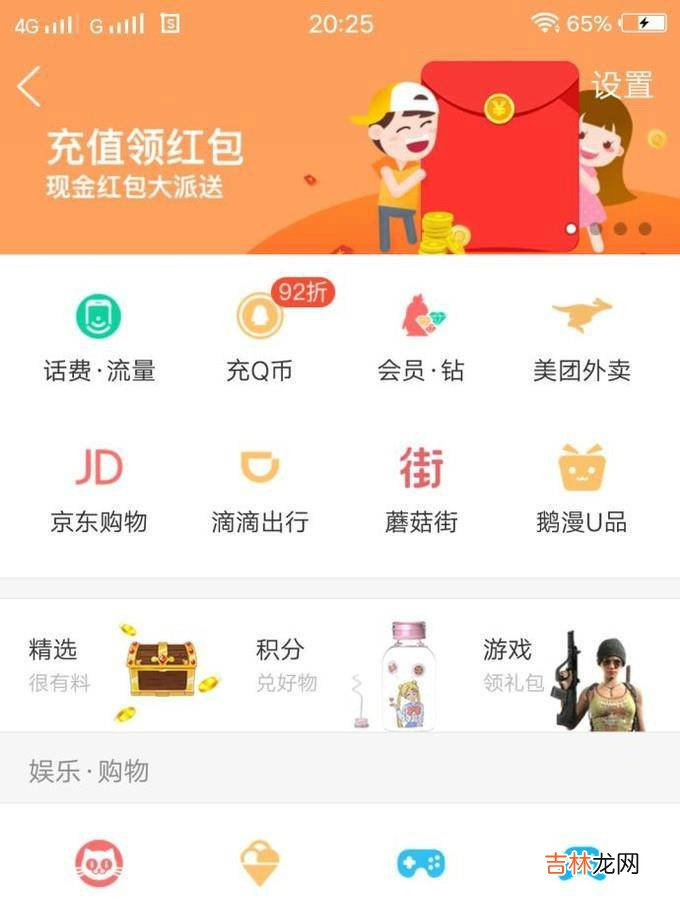Open 滴滴出行 ride service

[260, 490]
